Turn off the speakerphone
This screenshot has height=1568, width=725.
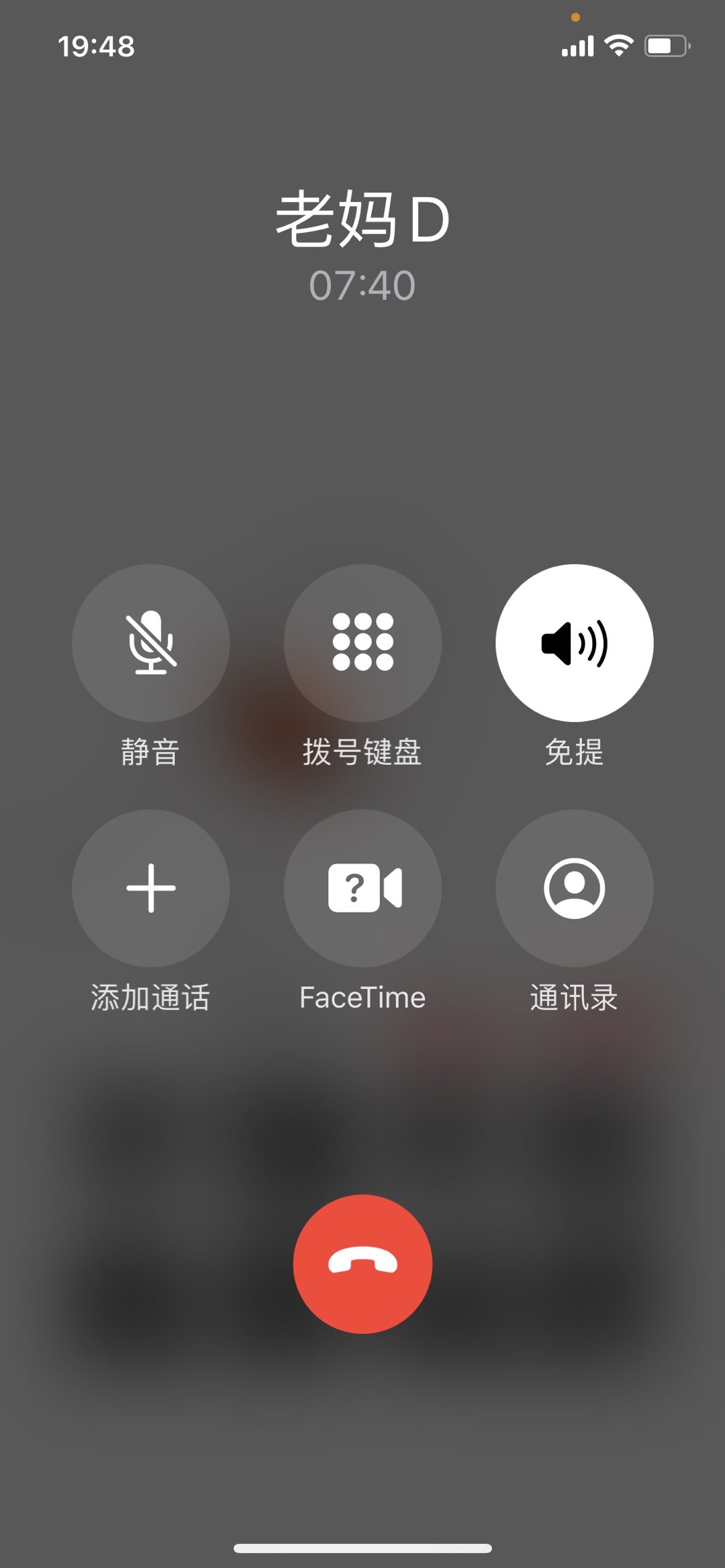tap(575, 643)
